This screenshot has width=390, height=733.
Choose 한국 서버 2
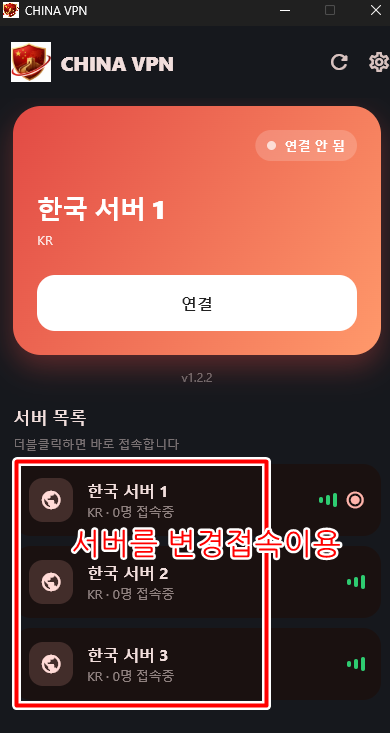[201, 582]
